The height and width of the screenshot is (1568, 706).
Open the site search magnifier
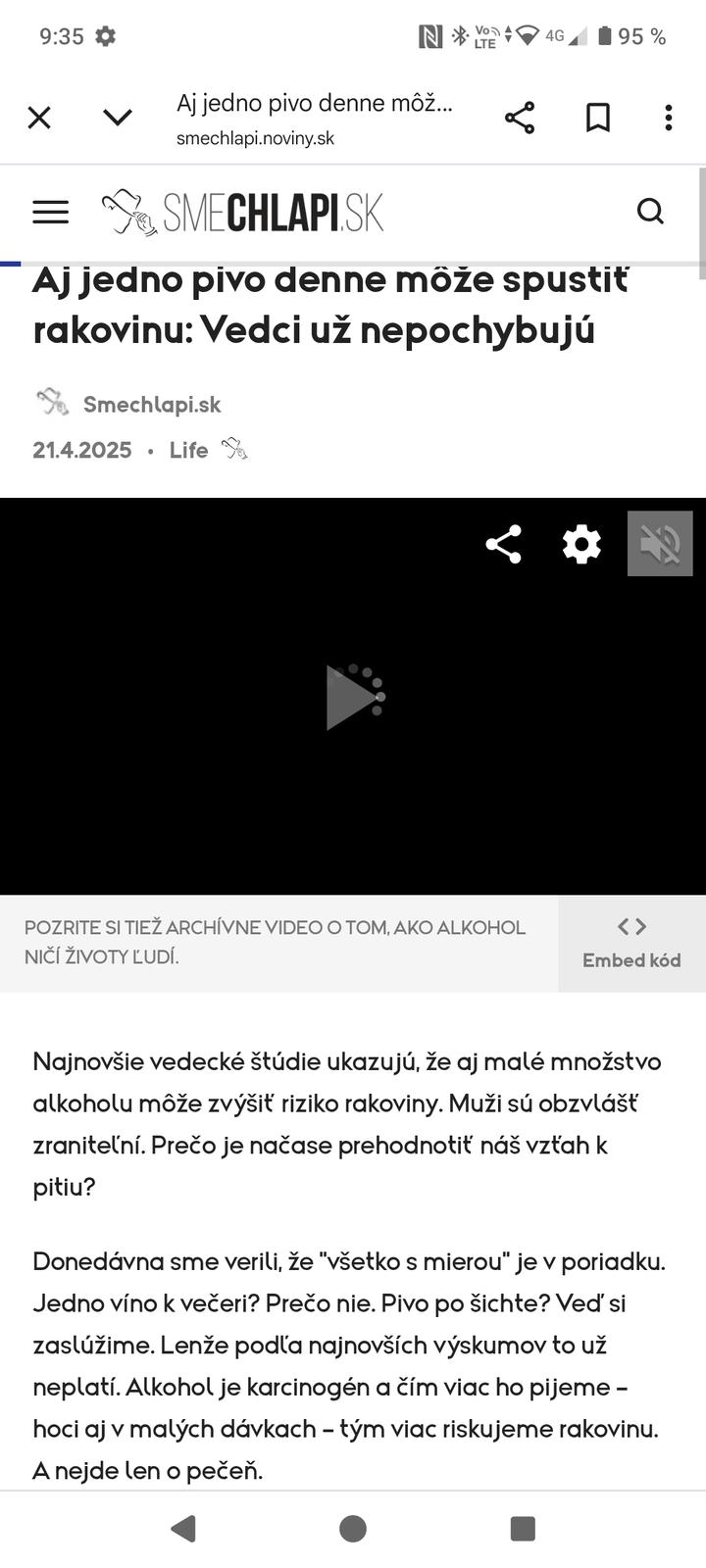coord(650,212)
